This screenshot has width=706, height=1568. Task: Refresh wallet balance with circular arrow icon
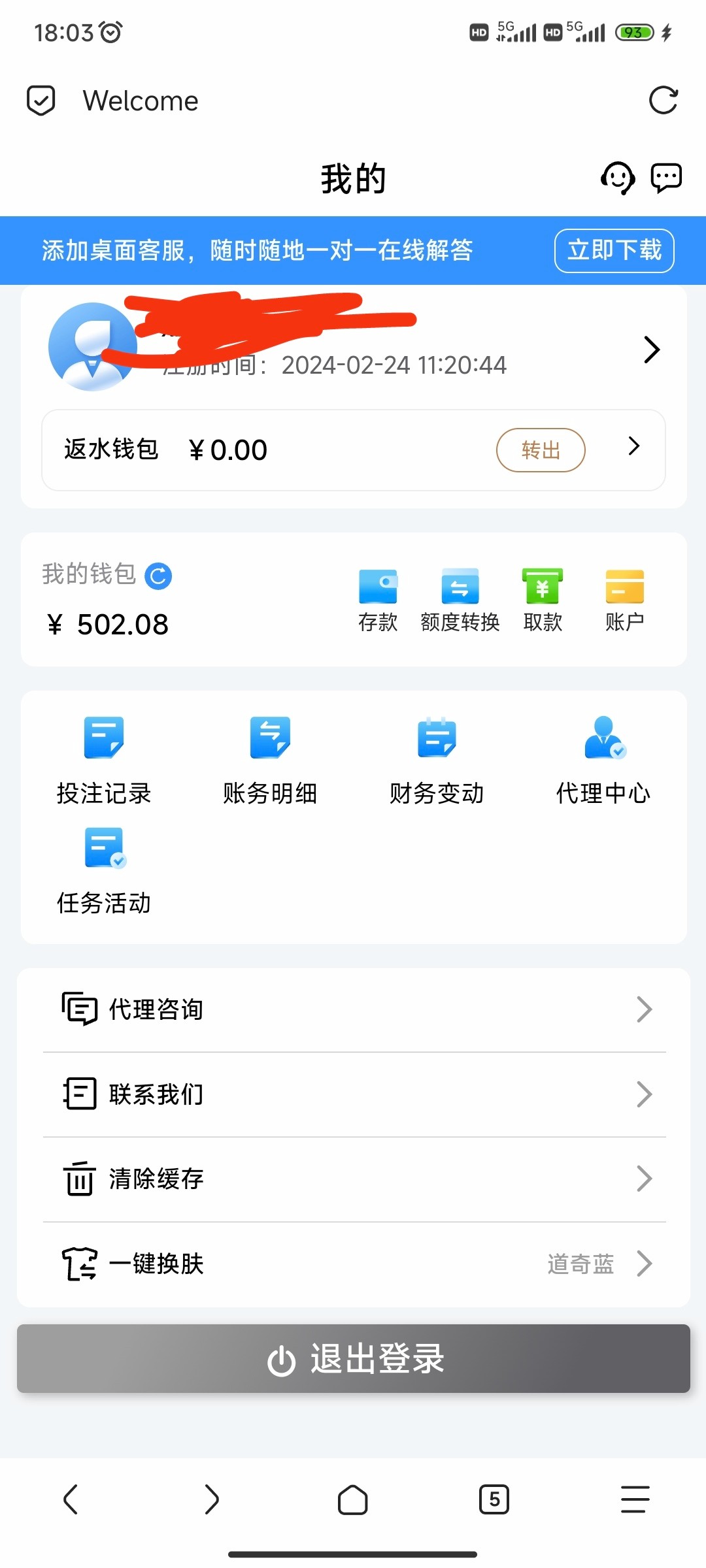click(x=158, y=576)
